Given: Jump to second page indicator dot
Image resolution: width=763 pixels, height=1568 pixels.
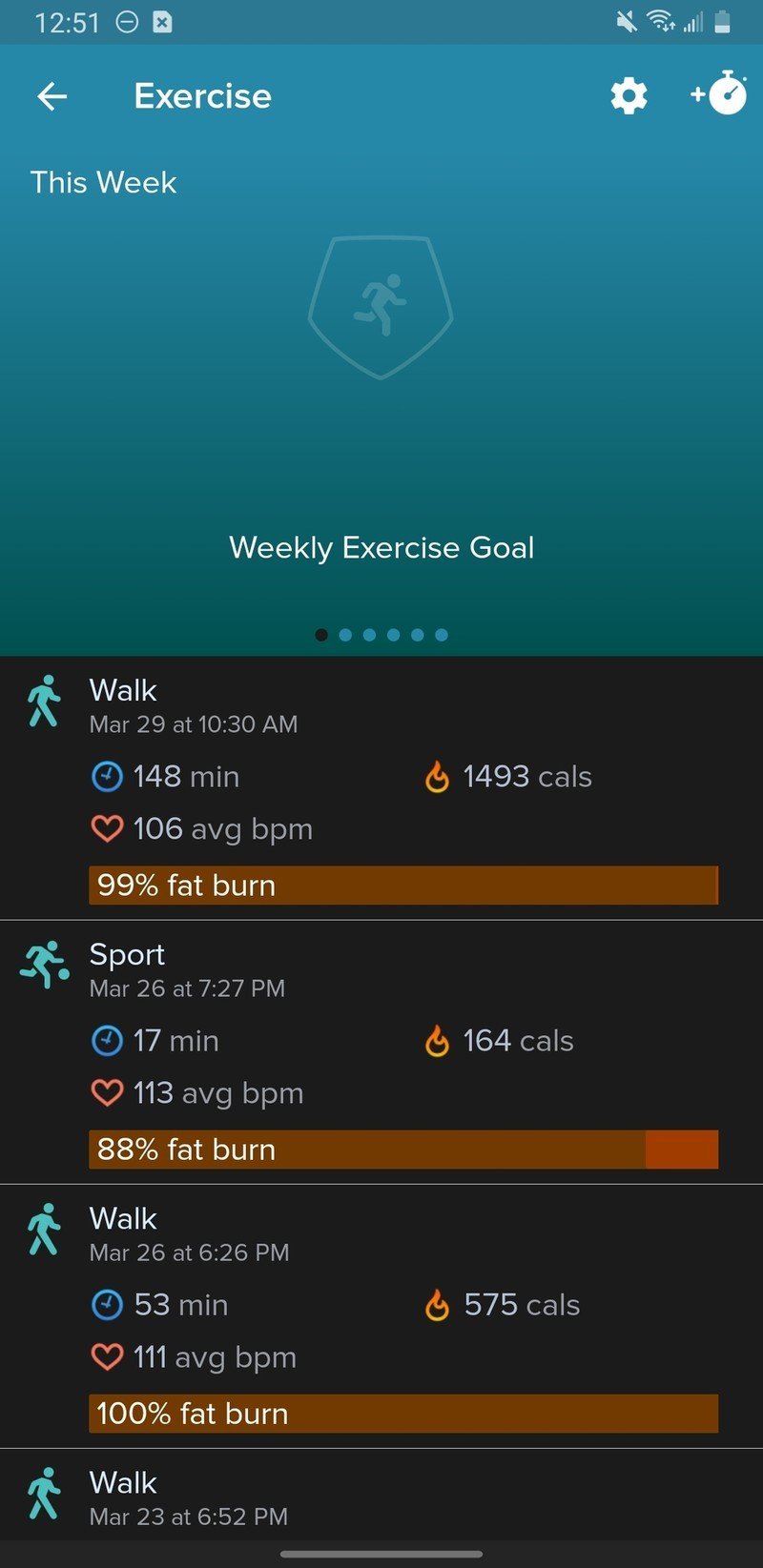Looking at the screenshot, I should point(345,635).
